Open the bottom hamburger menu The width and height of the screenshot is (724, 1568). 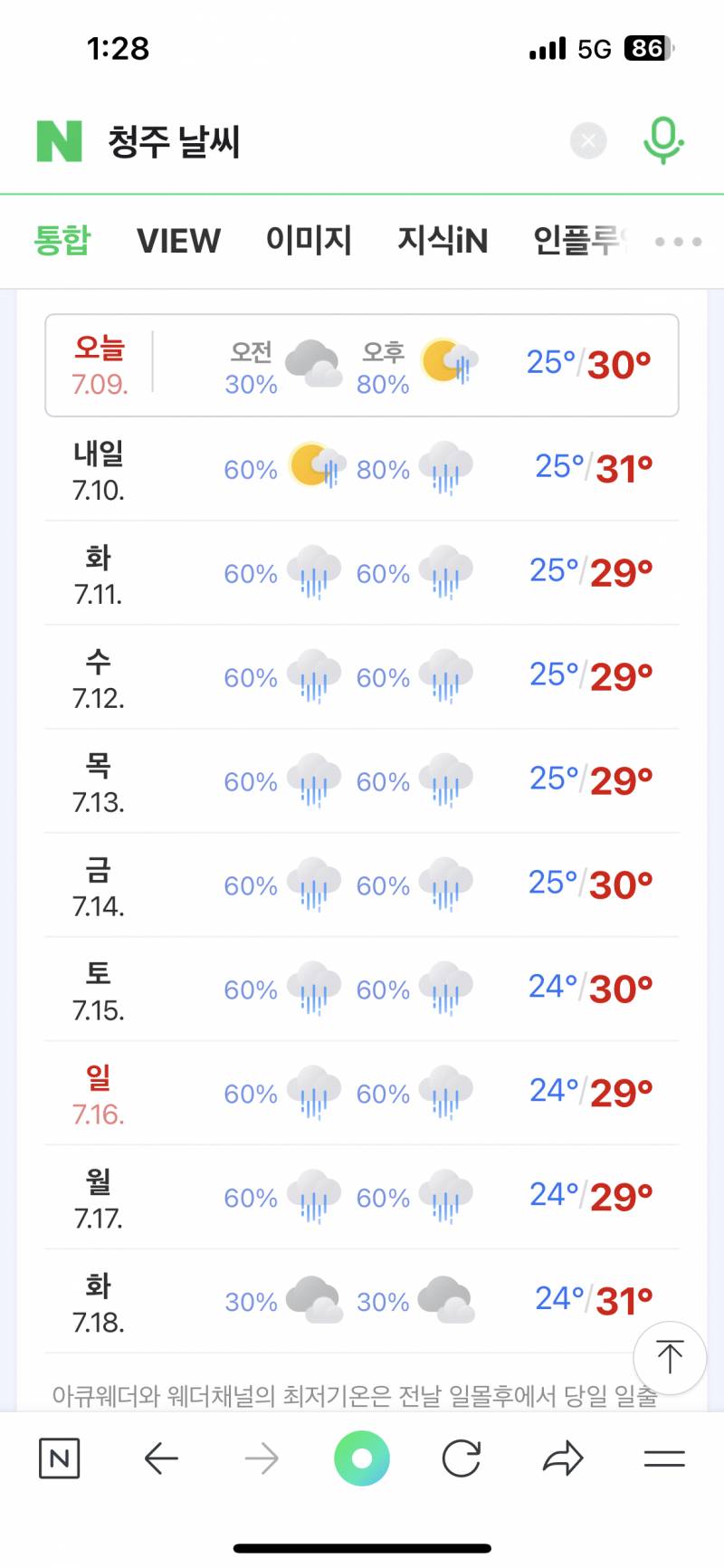point(664,1458)
